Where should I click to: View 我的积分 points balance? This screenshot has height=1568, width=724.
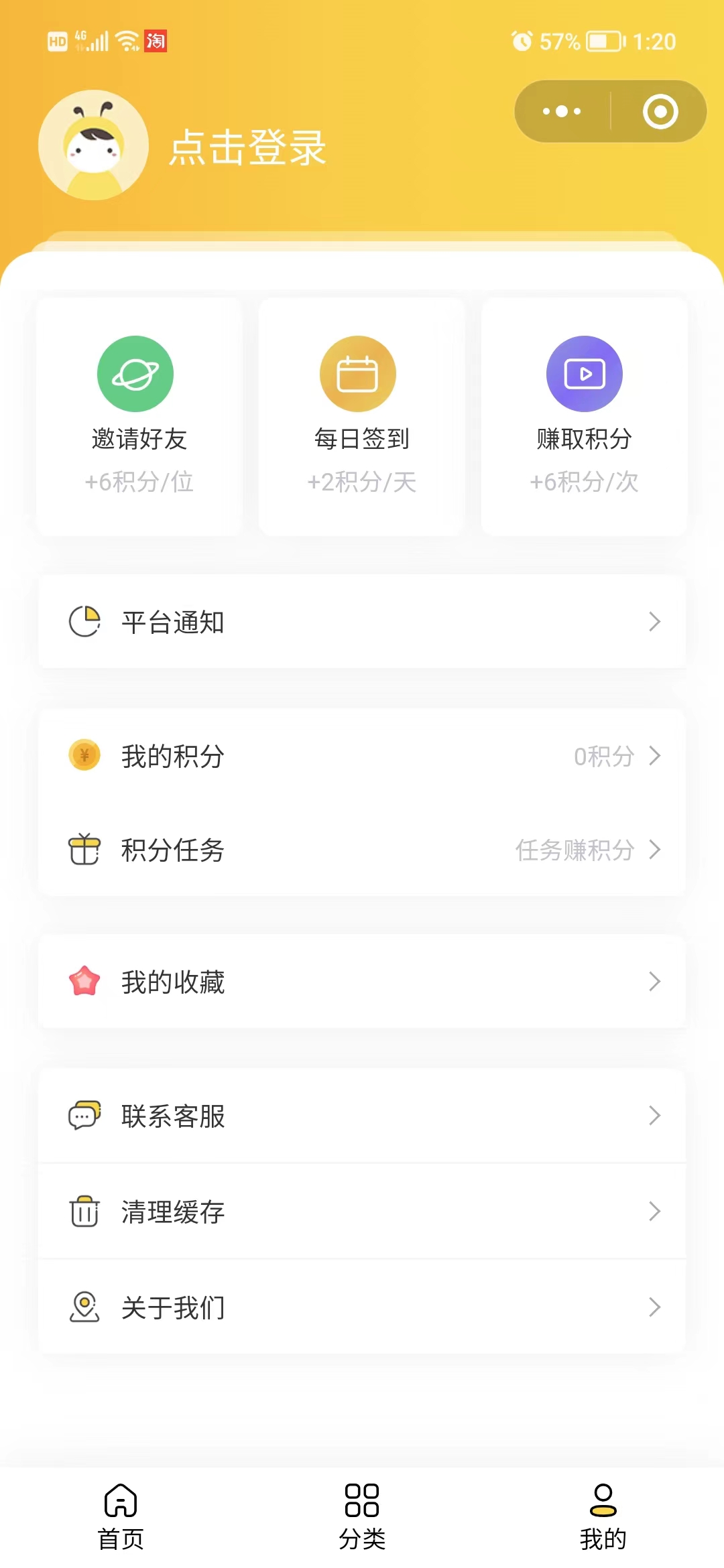pyautogui.click(x=362, y=756)
